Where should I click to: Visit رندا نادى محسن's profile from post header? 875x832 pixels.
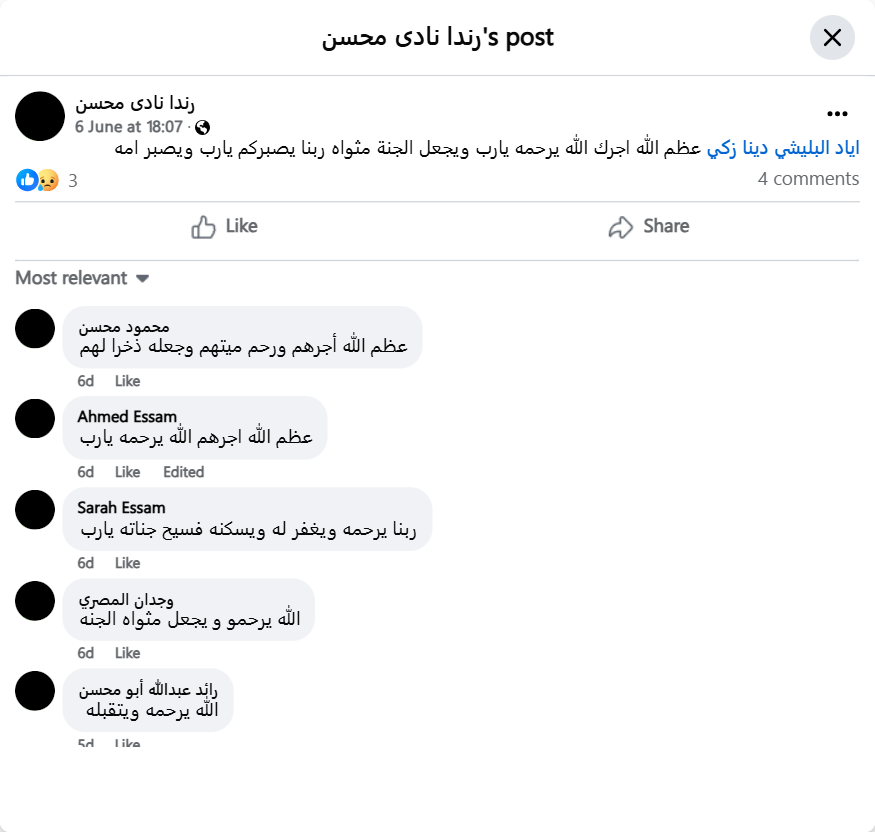(x=135, y=103)
